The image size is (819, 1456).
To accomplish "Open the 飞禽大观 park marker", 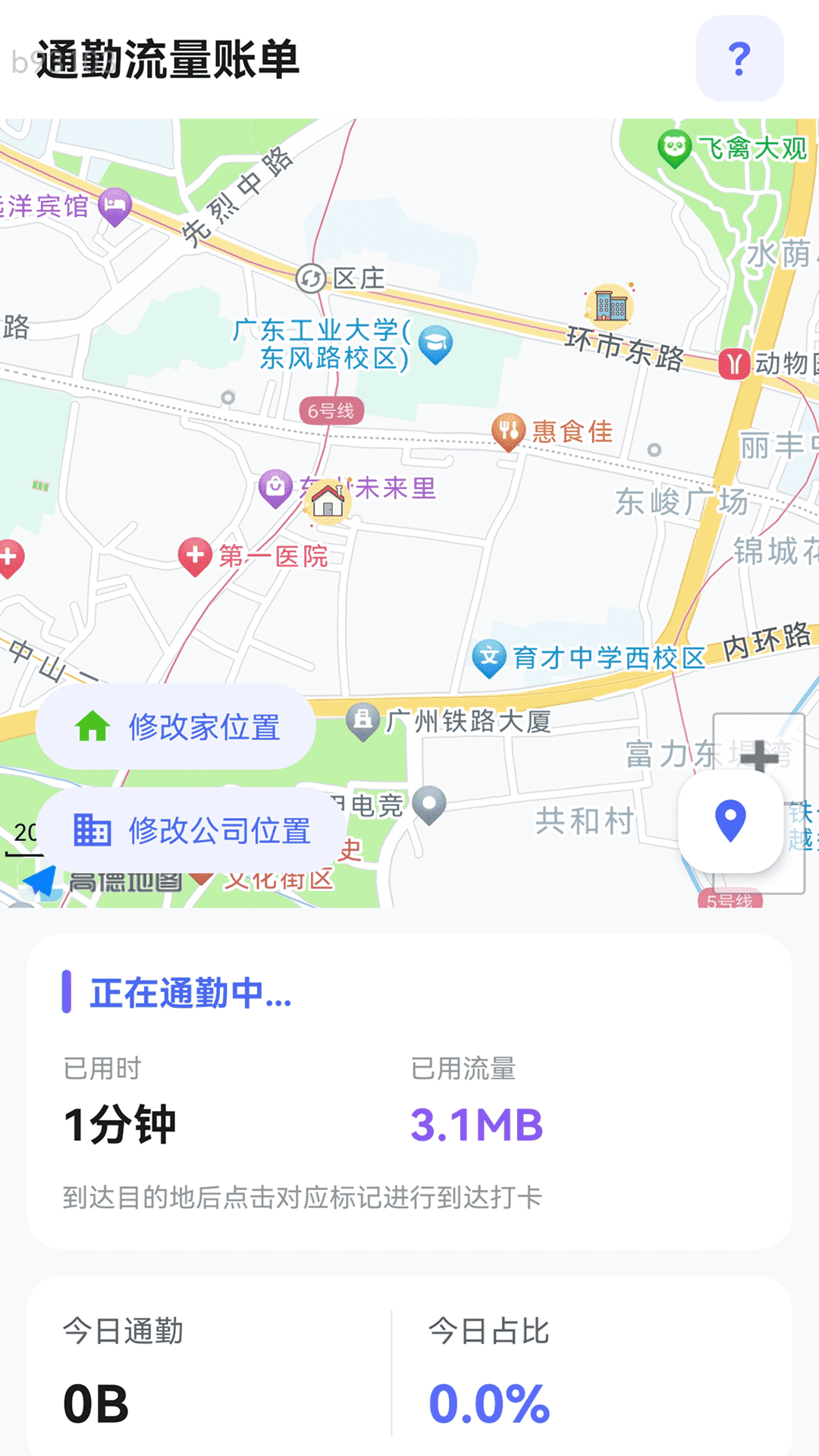I will tap(676, 144).
